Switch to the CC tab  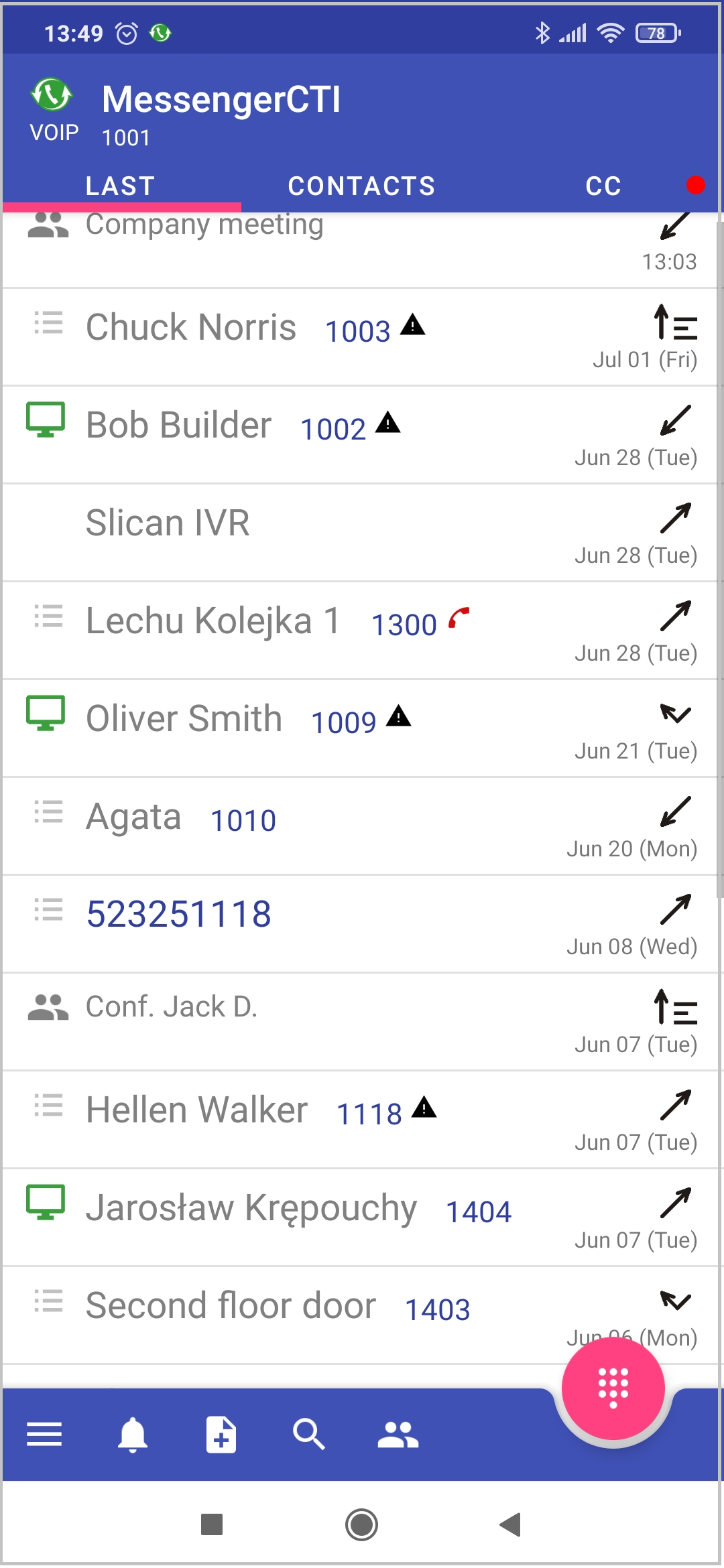click(603, 186)
